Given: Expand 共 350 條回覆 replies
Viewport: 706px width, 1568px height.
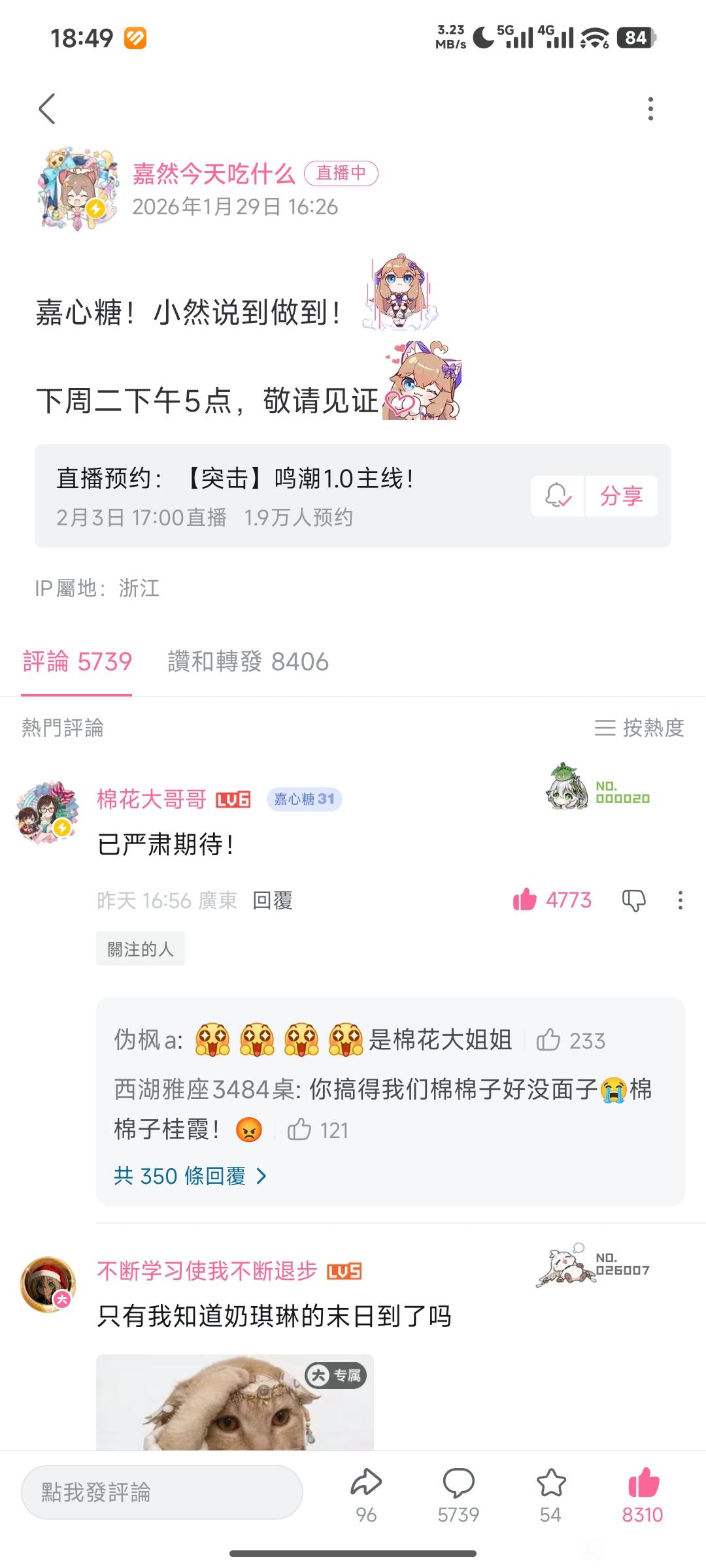Looking at the screenshot, I should click(190, 1176).
